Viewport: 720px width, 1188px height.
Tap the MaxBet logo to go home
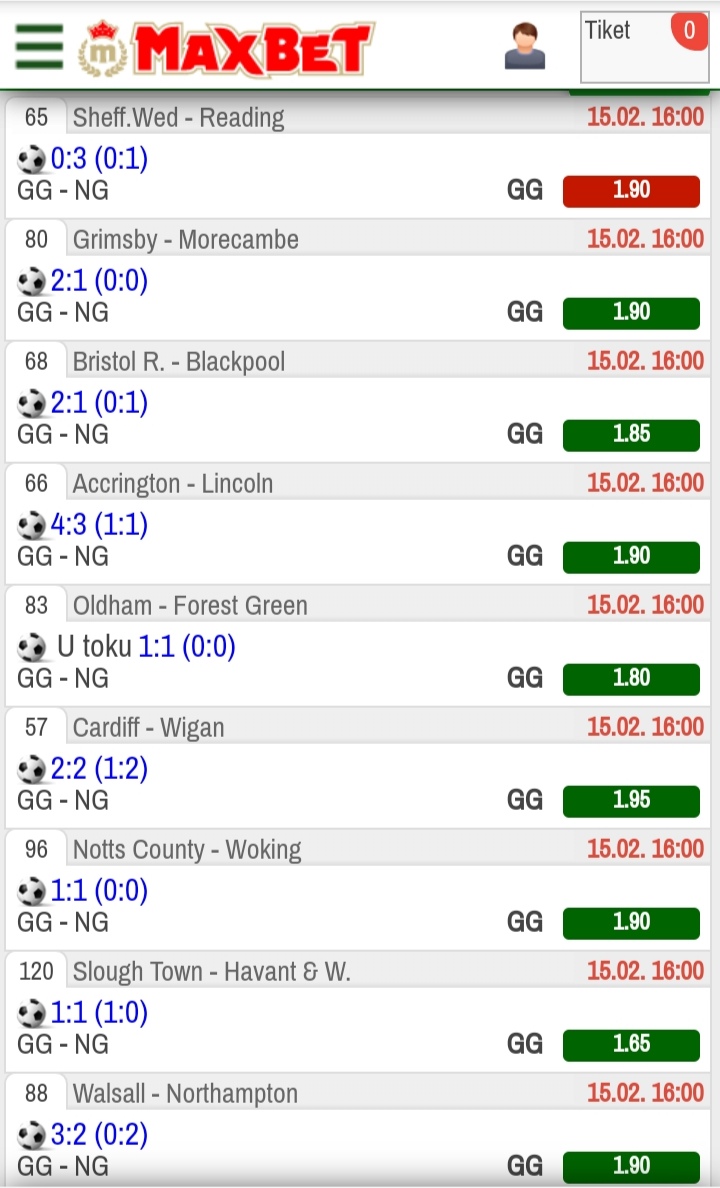coord(226,48)
